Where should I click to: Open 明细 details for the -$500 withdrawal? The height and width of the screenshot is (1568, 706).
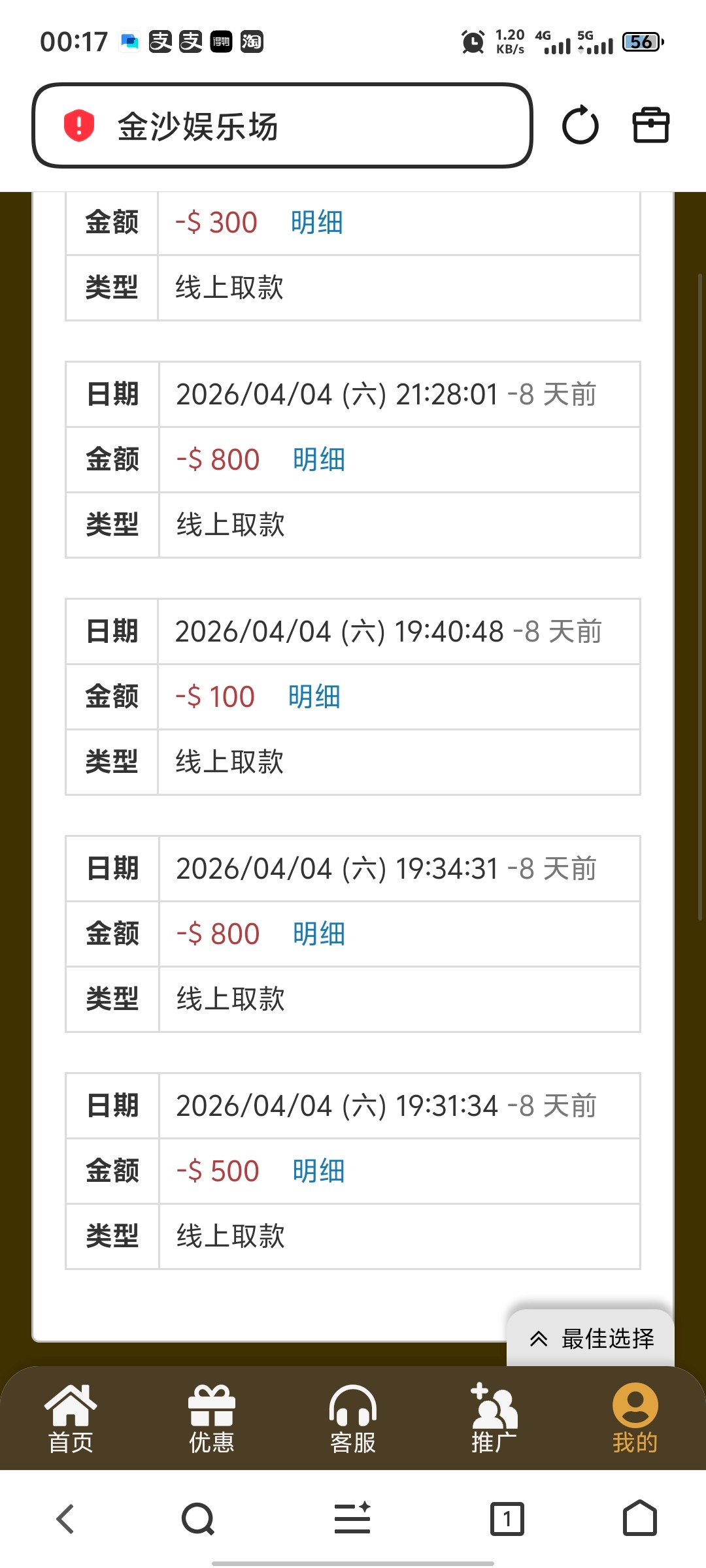[x=318, y=1169]
